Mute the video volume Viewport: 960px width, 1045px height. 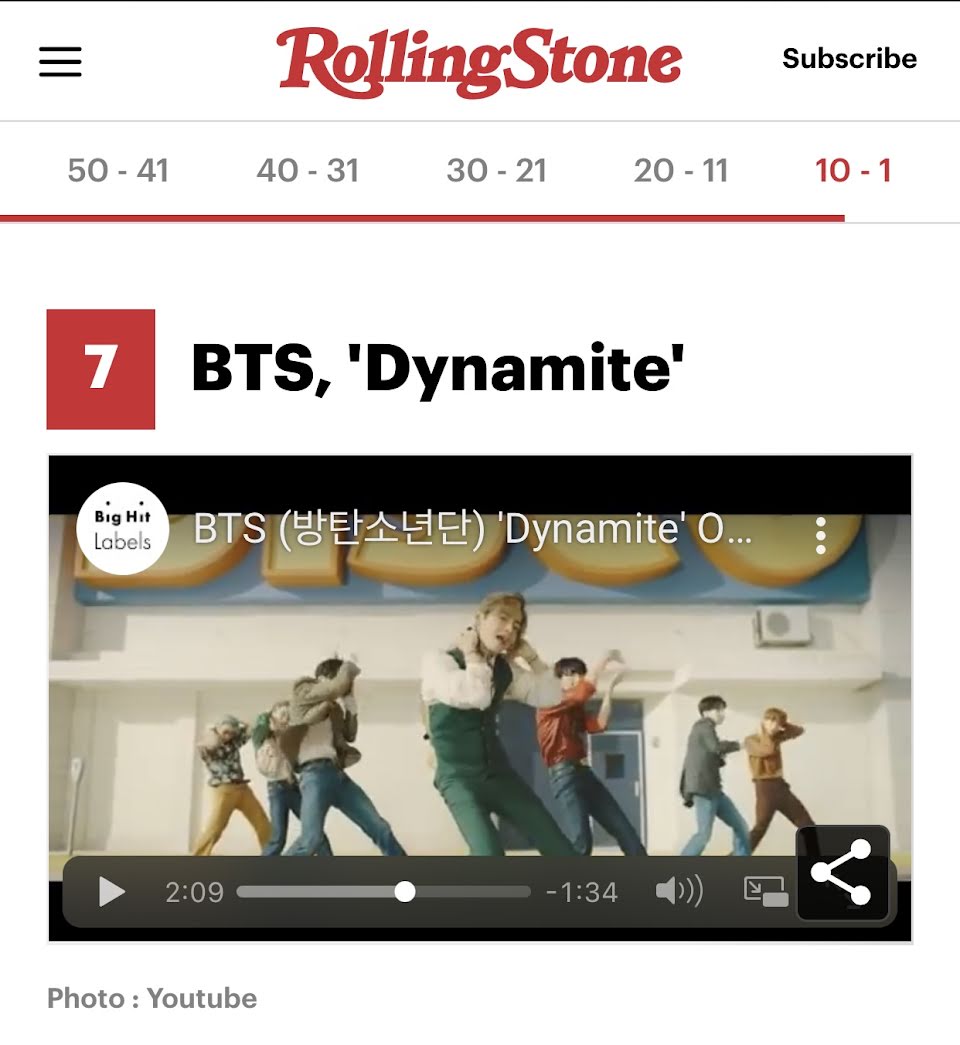tap(679, 891)
